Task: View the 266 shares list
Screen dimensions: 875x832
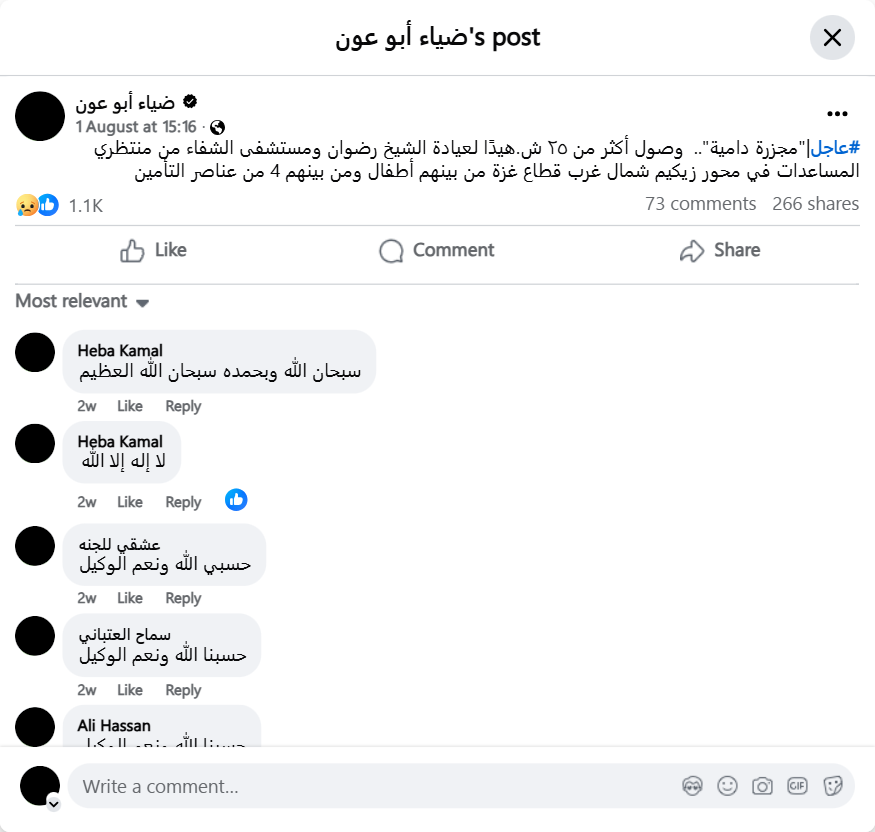Action: tap(815, 204)
